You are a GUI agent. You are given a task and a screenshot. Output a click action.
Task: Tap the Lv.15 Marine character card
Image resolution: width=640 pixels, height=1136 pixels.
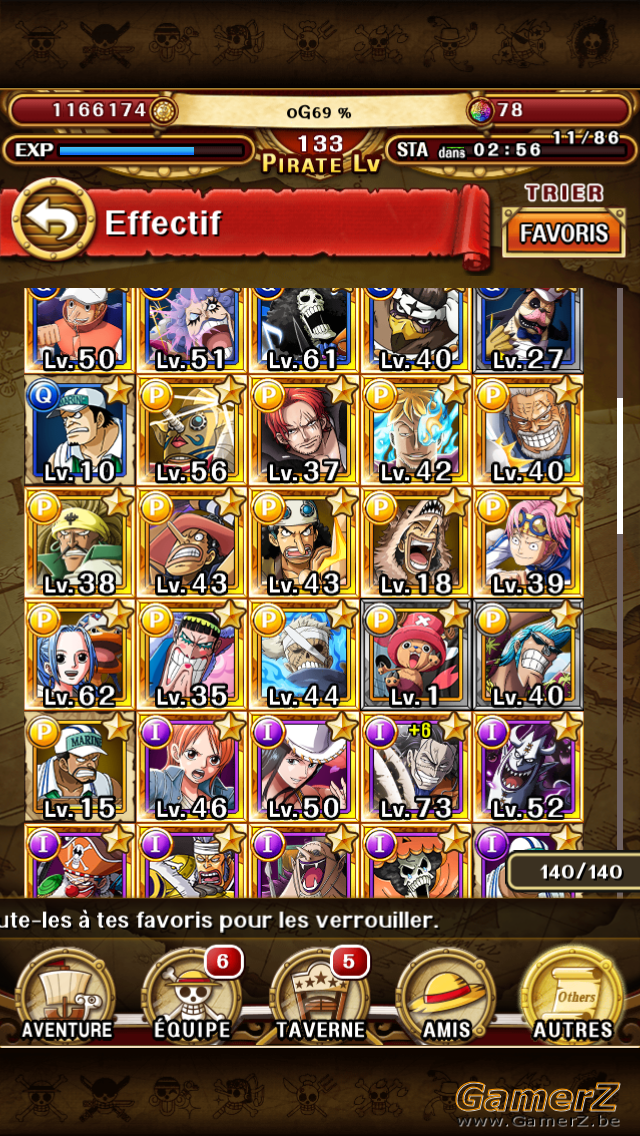point(79,767)
